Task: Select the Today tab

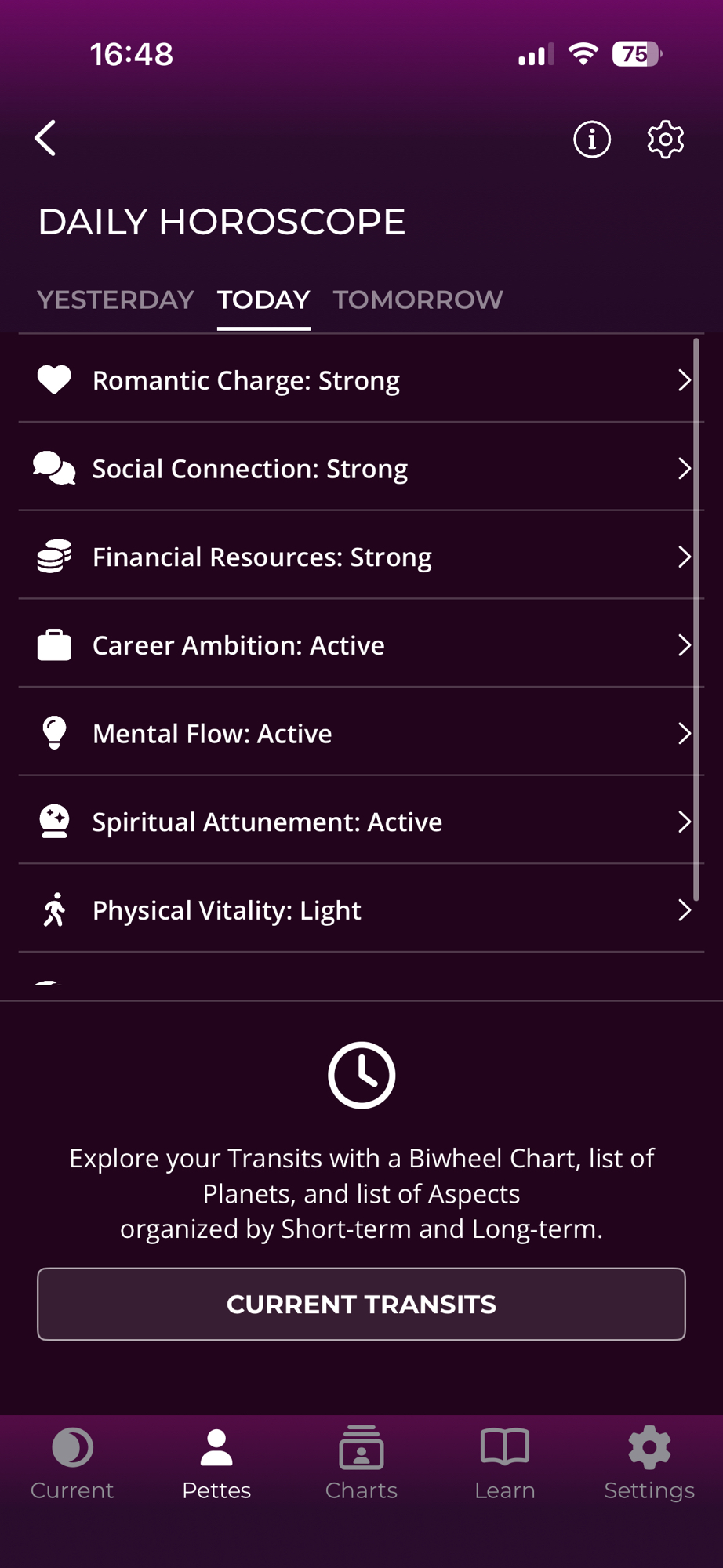Action: click(x=263, y=299)
